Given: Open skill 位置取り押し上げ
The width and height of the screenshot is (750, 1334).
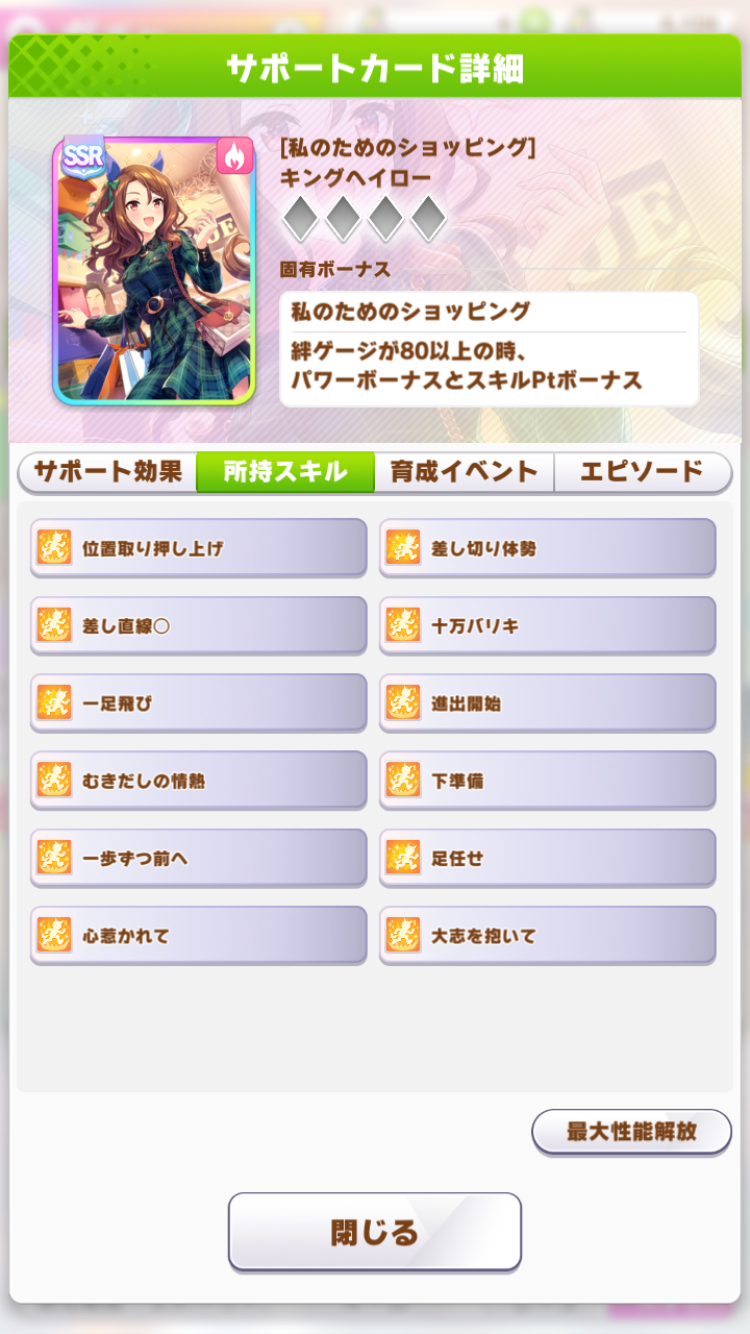Looking at the screenshot, I should pyautogui.click(x=198, y=548).
